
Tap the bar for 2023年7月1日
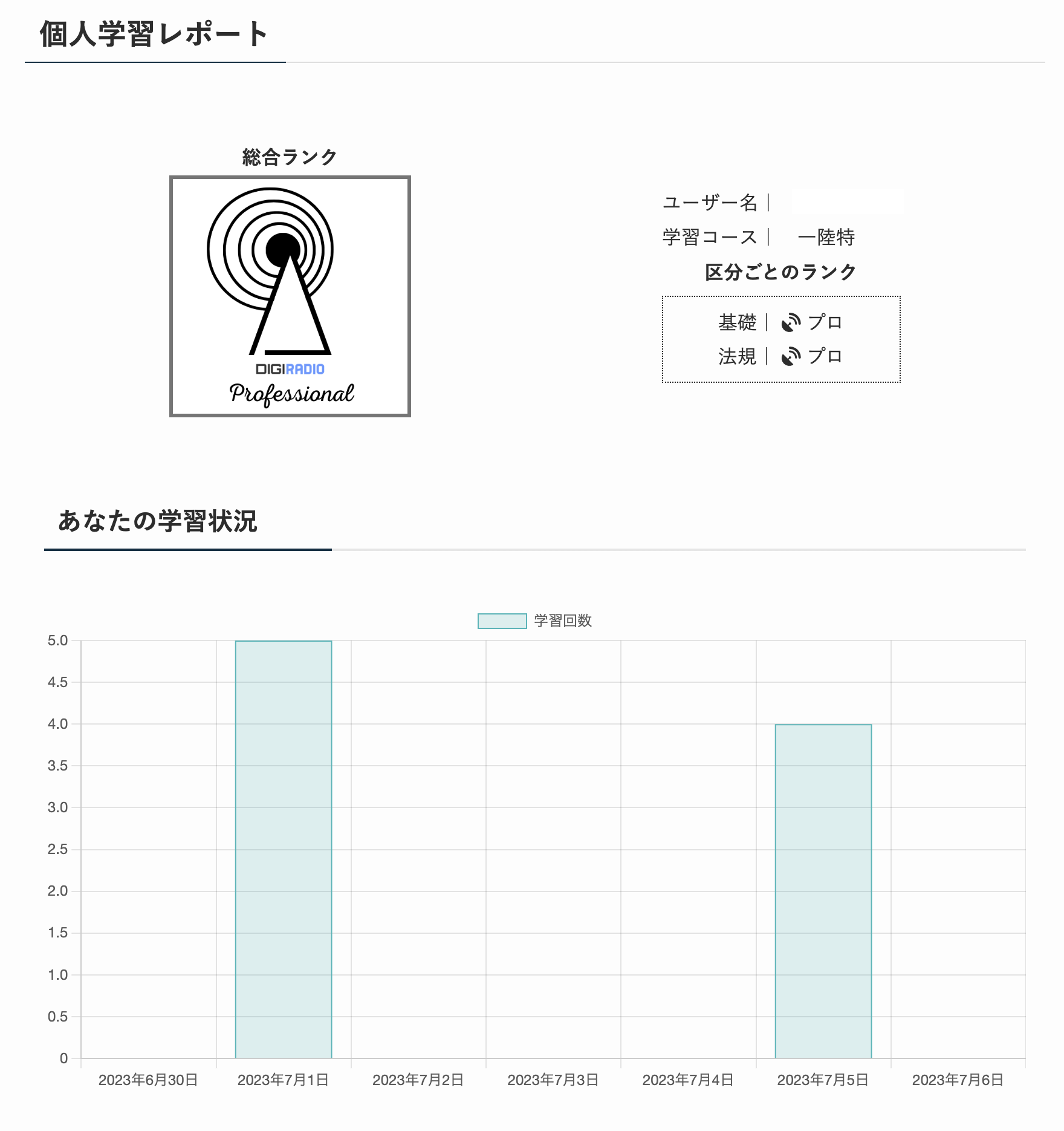pos(284,849)
